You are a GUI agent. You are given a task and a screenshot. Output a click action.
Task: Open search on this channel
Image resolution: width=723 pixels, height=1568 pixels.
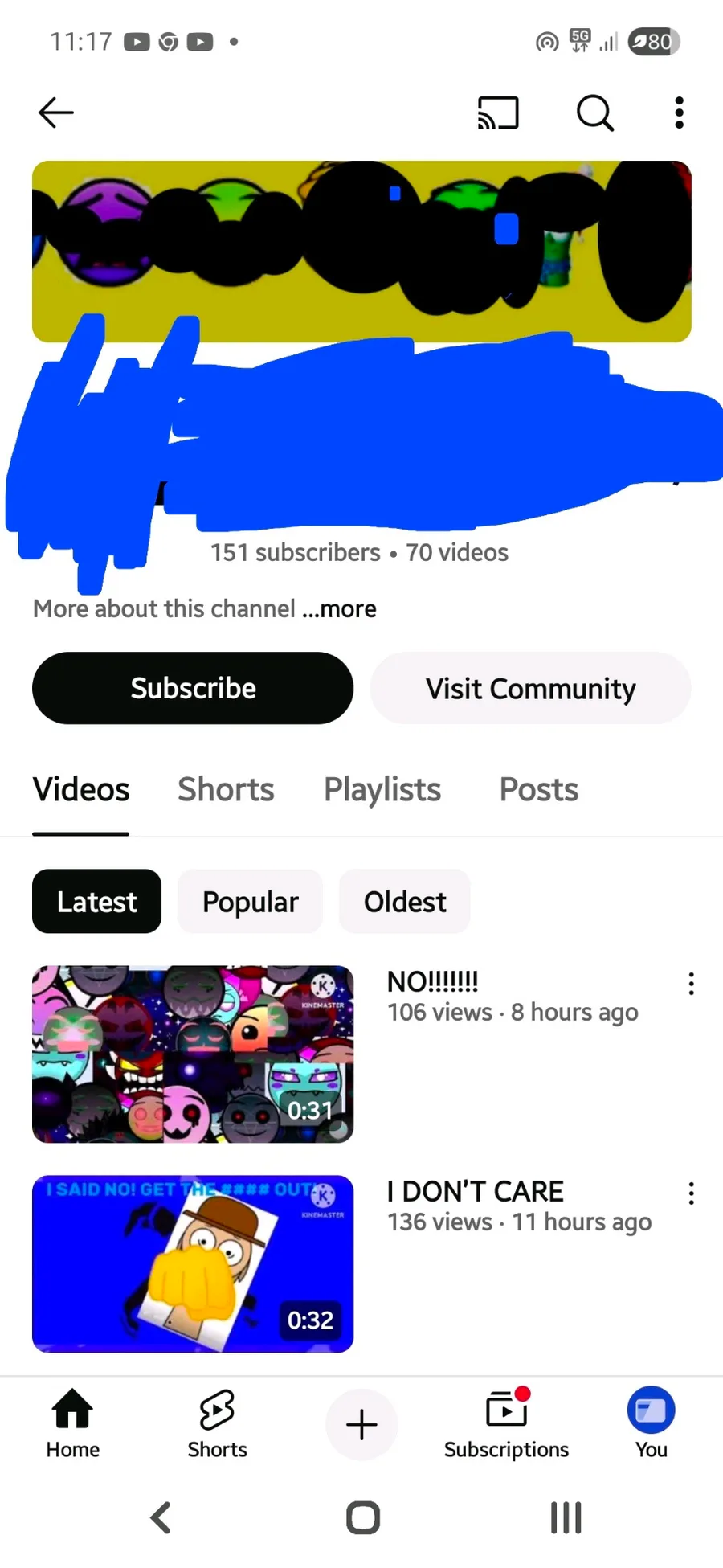click(595, 113)
